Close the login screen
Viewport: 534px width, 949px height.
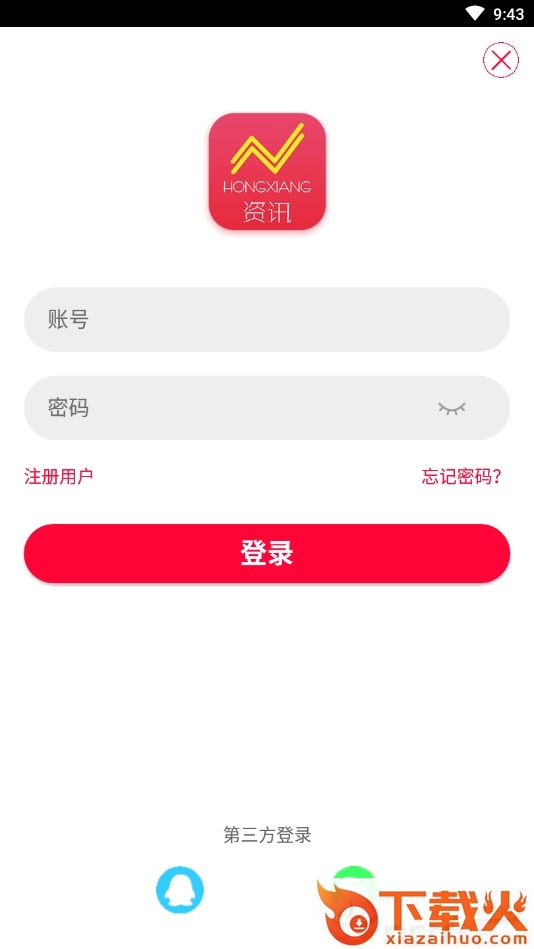click(501, 60)
